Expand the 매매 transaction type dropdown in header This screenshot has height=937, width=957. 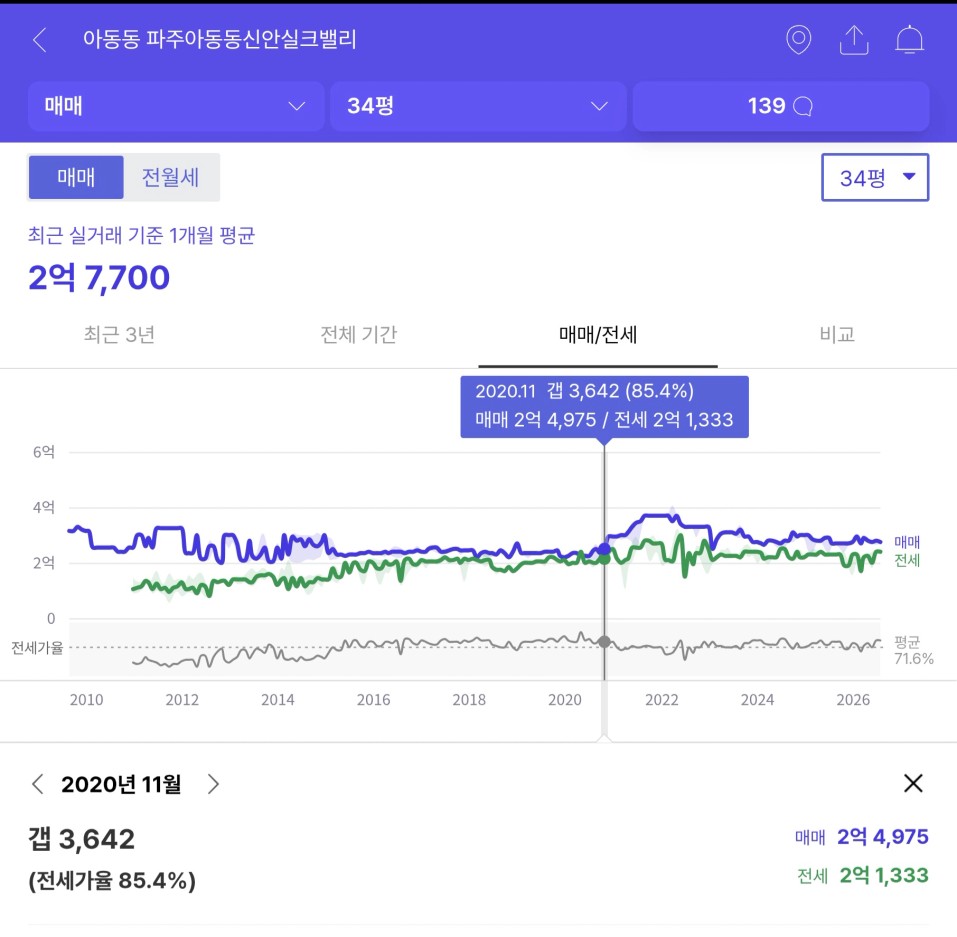176,106
